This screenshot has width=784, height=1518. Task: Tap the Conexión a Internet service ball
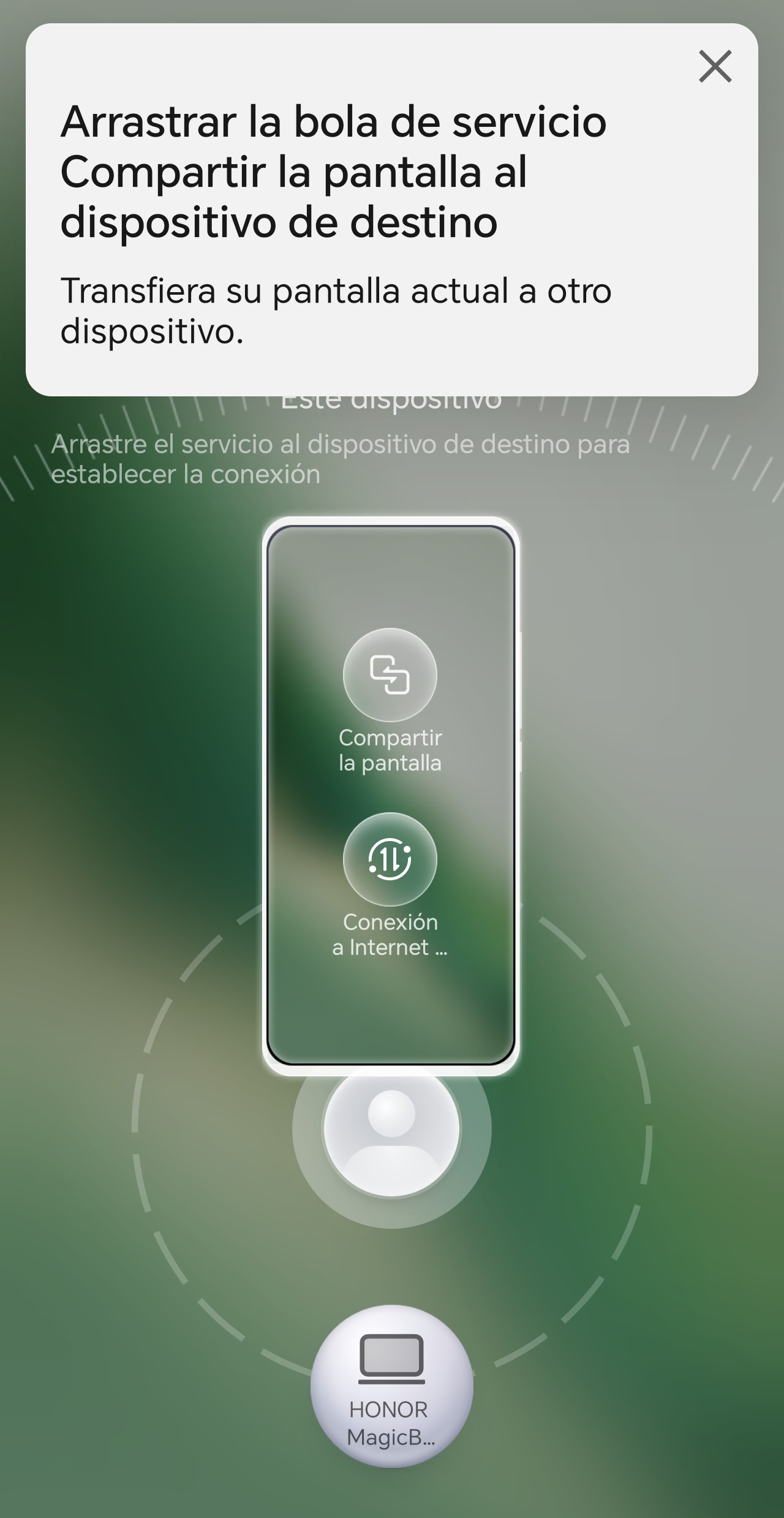click(x=390, y=859)
